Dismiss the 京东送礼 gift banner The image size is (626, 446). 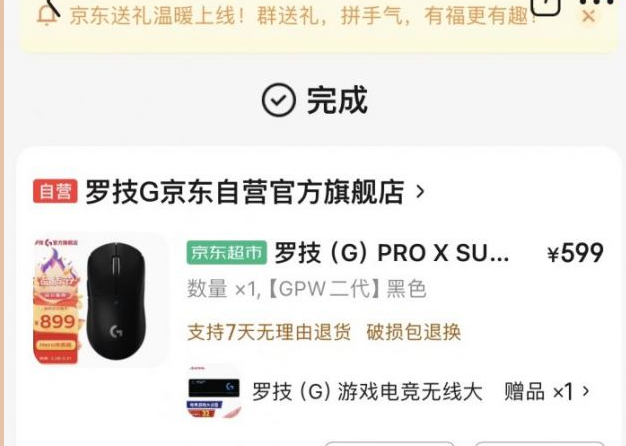click(588, 16)
